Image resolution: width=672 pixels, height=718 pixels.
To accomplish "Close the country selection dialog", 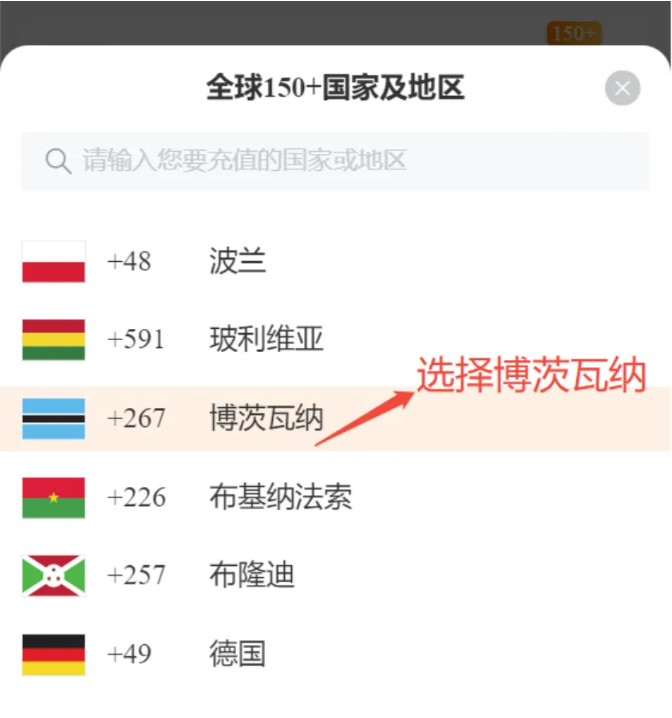I will tap(622, 88).
